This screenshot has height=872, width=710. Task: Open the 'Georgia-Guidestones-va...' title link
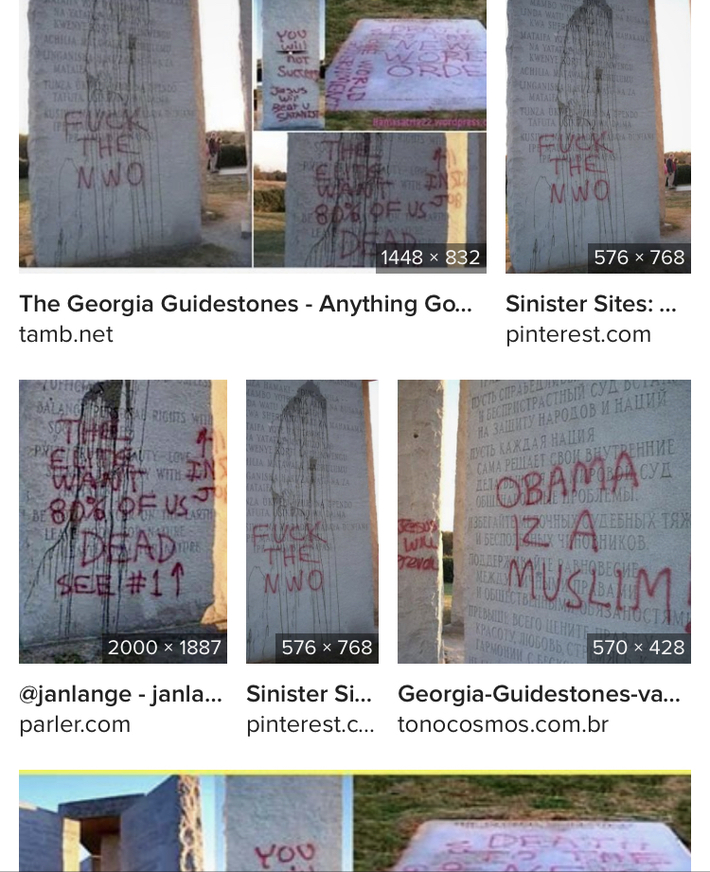tap(539, 693)
